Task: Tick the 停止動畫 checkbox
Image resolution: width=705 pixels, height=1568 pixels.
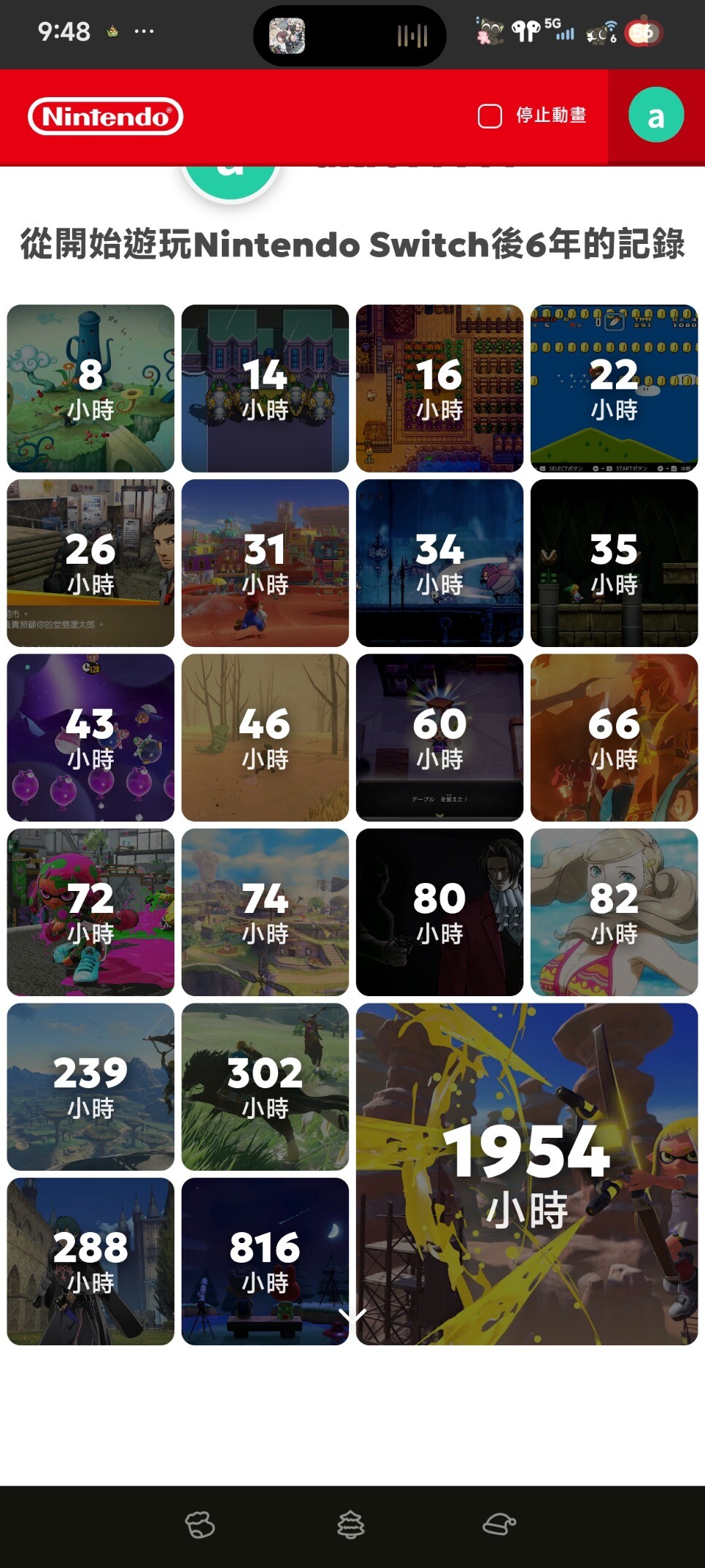Action: pyautogui.click(x=490, y=116)
